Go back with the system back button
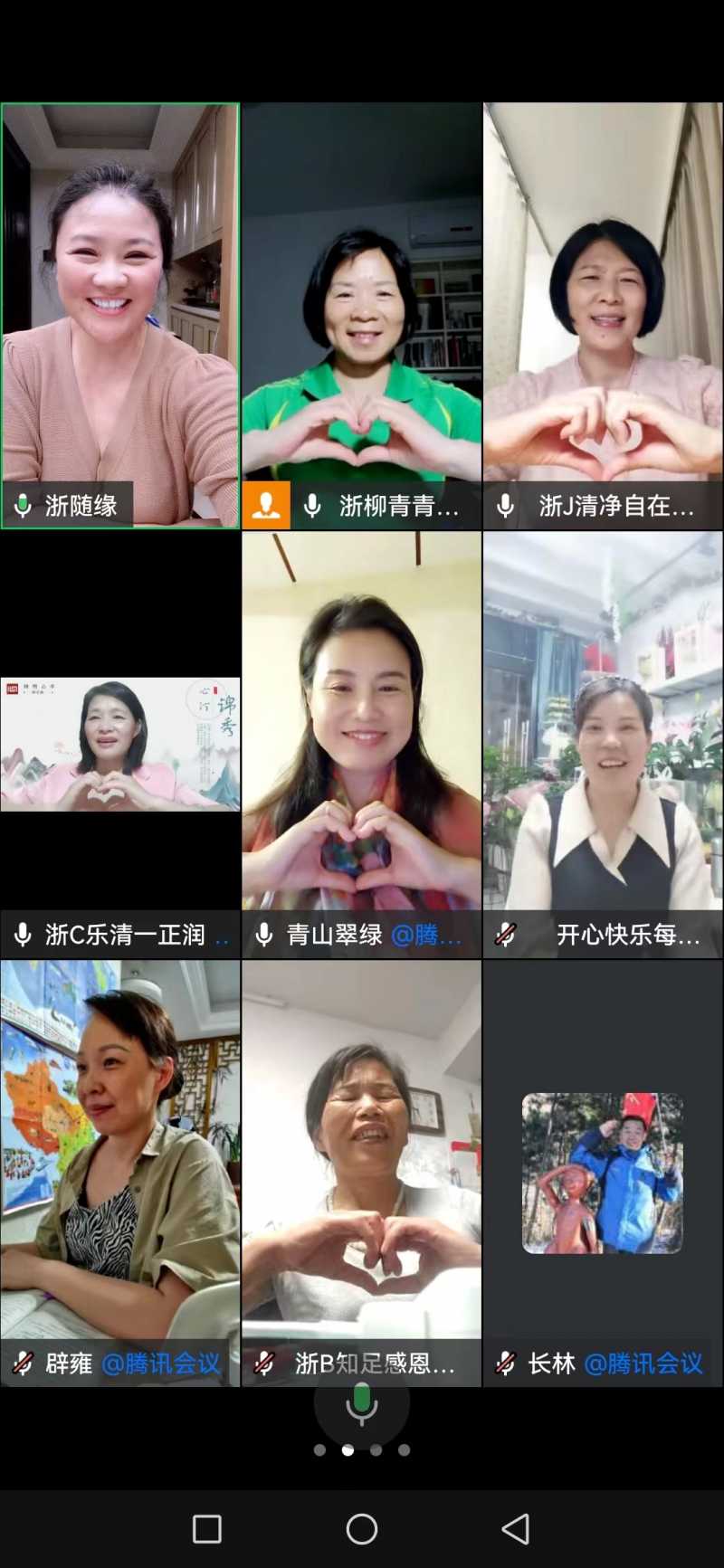 click(516, 1529)
